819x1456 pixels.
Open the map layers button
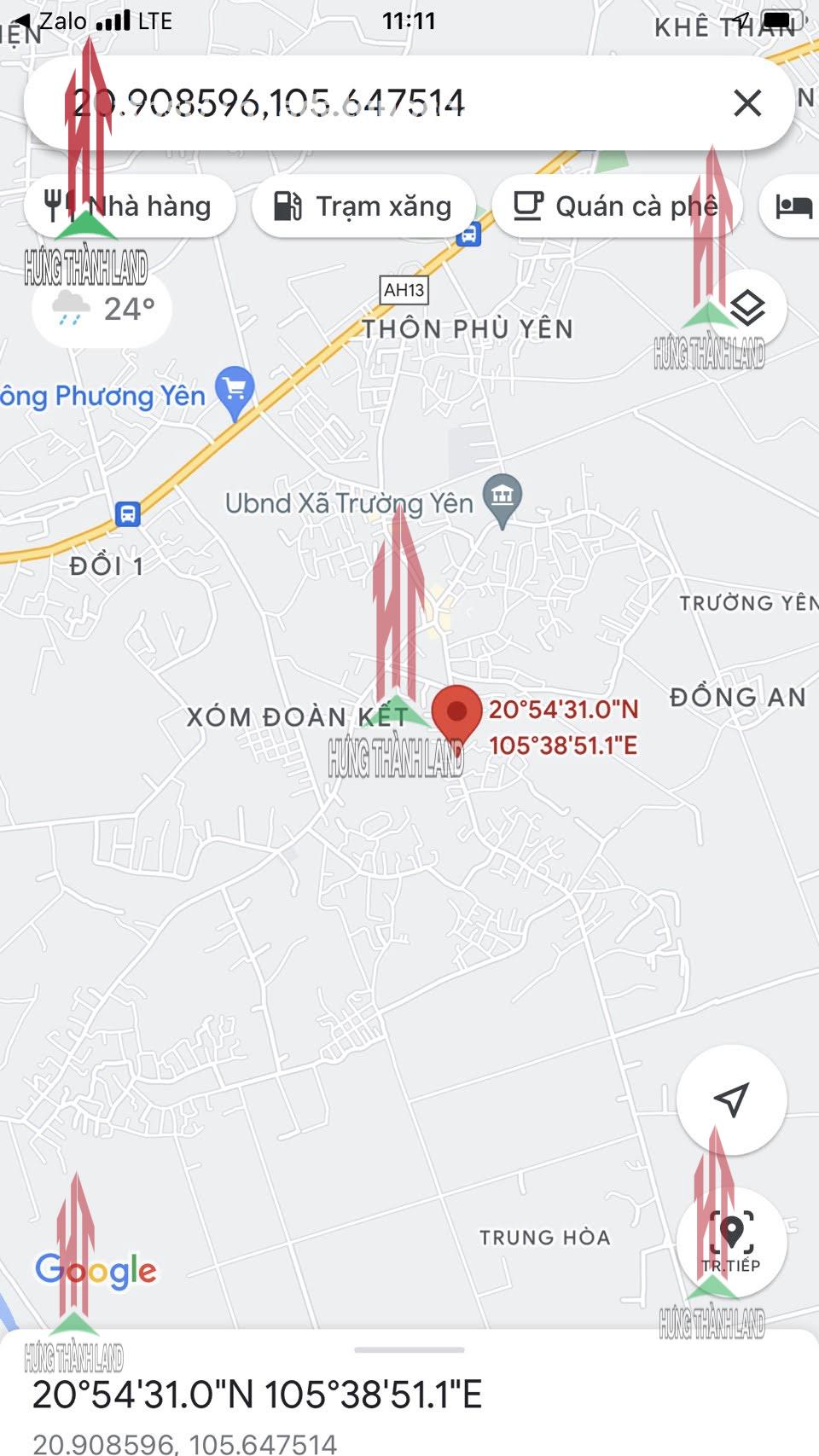[x=747, y=308]
